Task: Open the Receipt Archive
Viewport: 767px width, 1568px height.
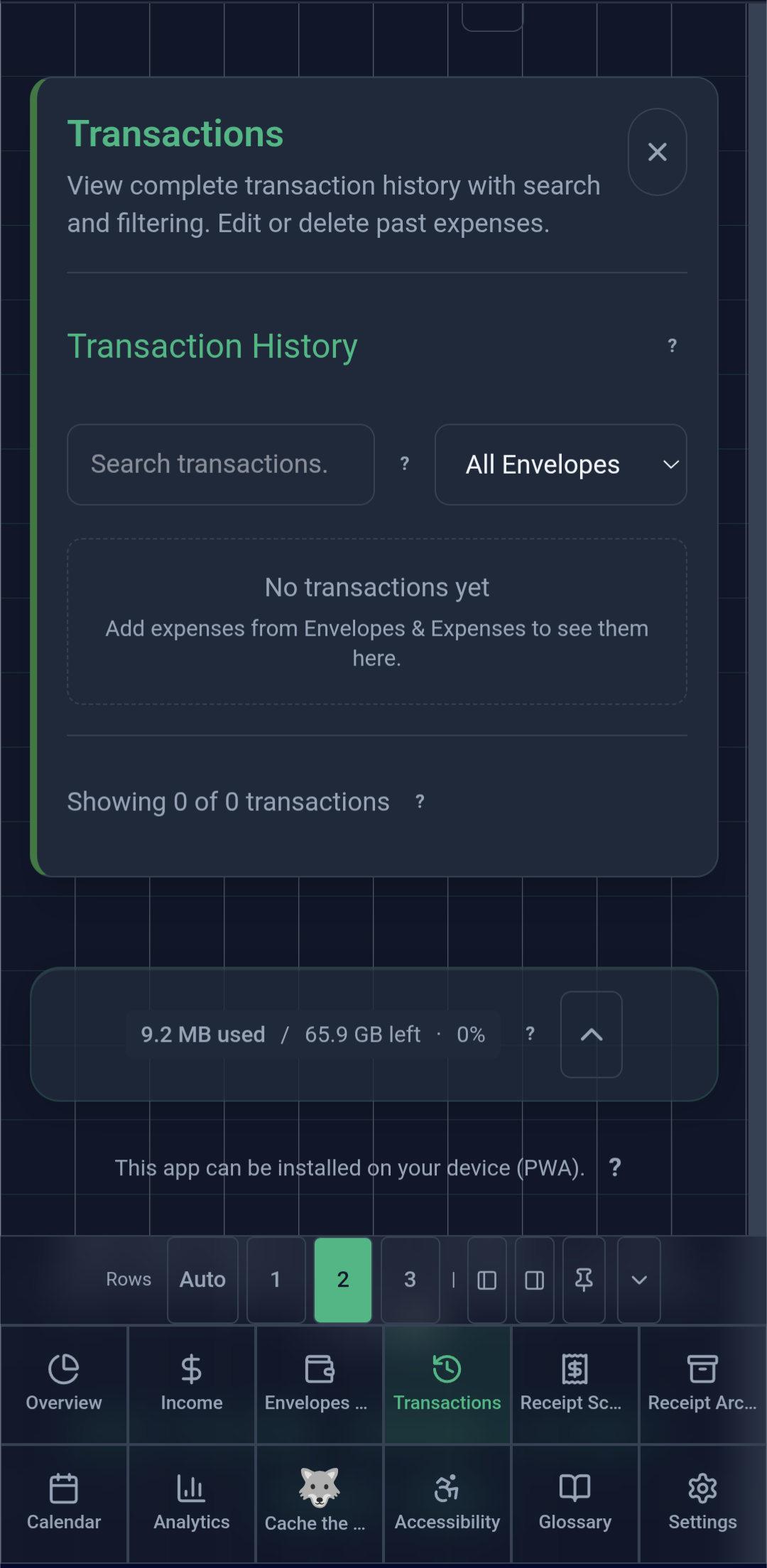Action: click(x=702, y=1381)
